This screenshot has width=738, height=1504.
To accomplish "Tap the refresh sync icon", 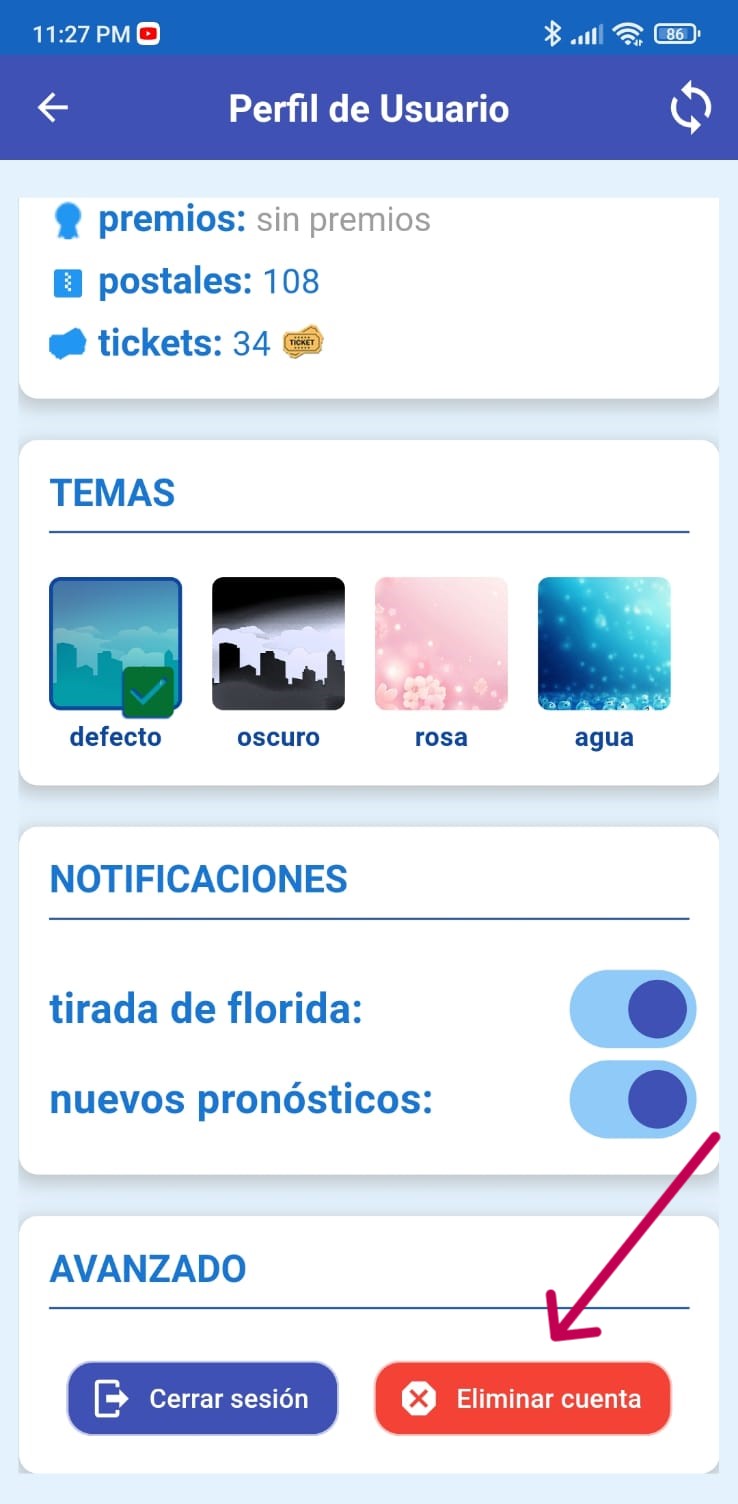I will 690,108.
